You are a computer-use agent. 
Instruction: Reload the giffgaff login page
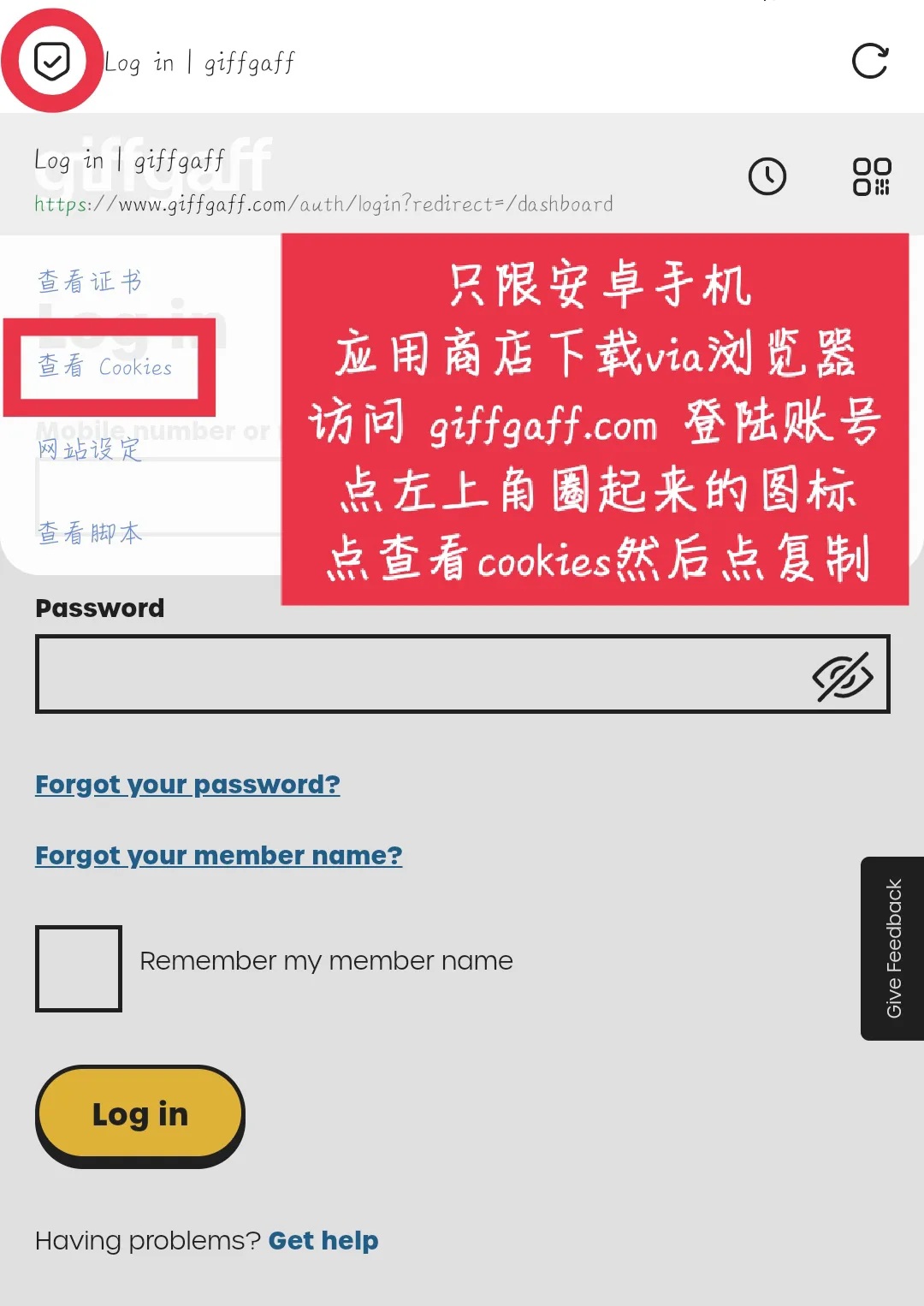[870, 61]
